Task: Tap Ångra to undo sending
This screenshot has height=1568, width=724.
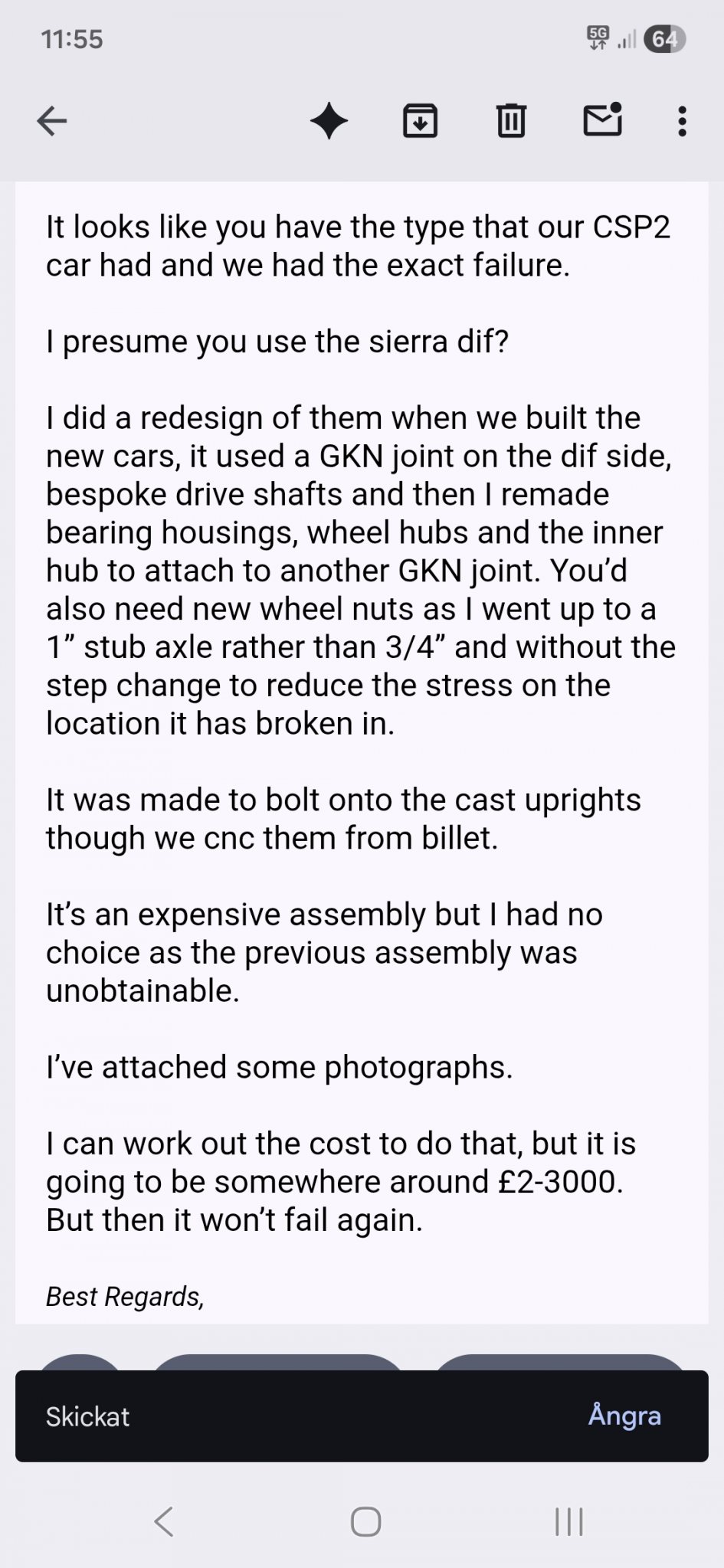Action: coord(624,1416)
